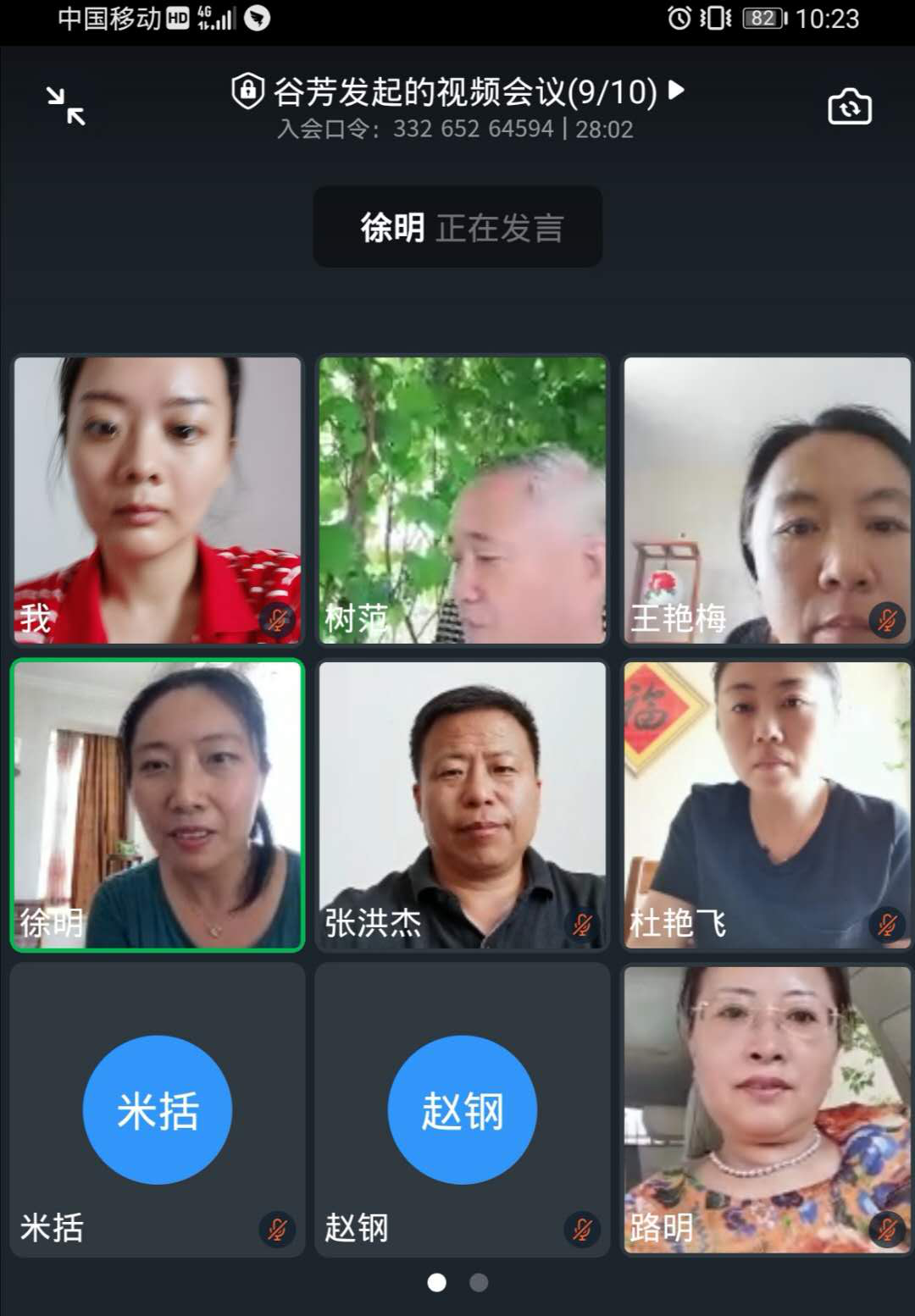Image resolution: width=915 pixels, height=1316 pixels.
Task: Open 米括's participant tile
Action: [x=158, y=1109]
